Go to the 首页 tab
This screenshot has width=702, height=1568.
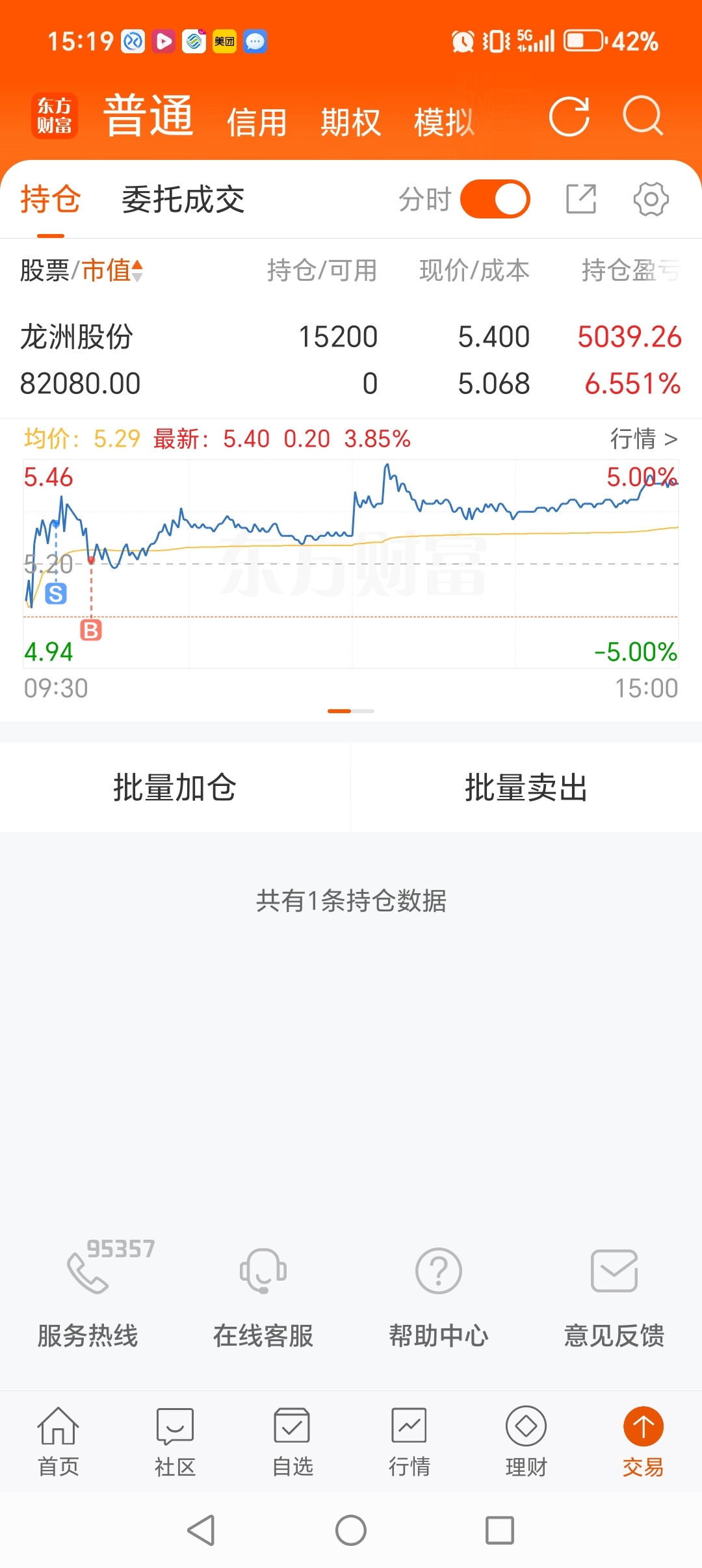click(58, 1442)
